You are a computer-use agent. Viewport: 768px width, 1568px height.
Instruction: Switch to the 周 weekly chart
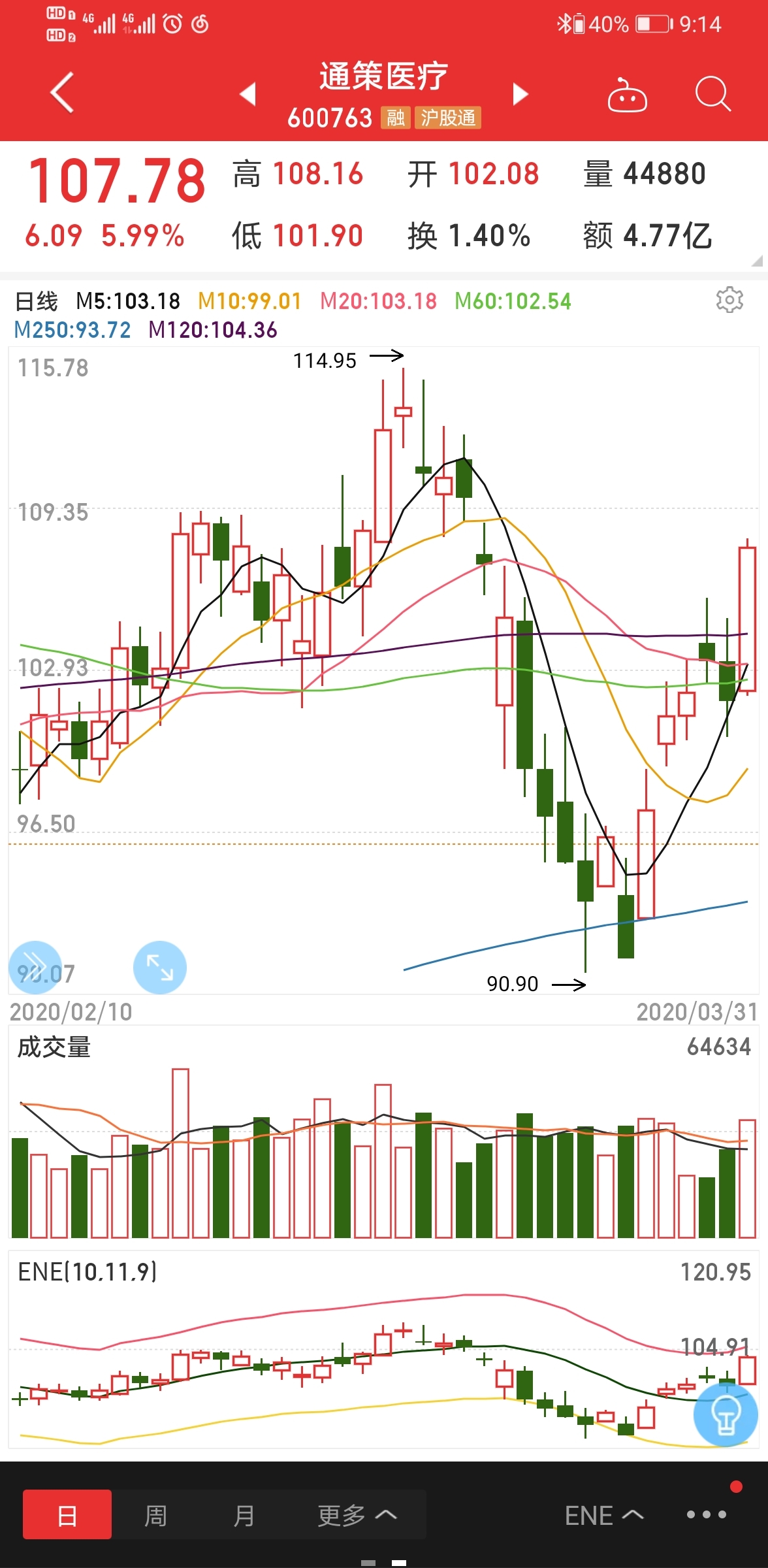pyautogui.click(x=155, y=1514)
